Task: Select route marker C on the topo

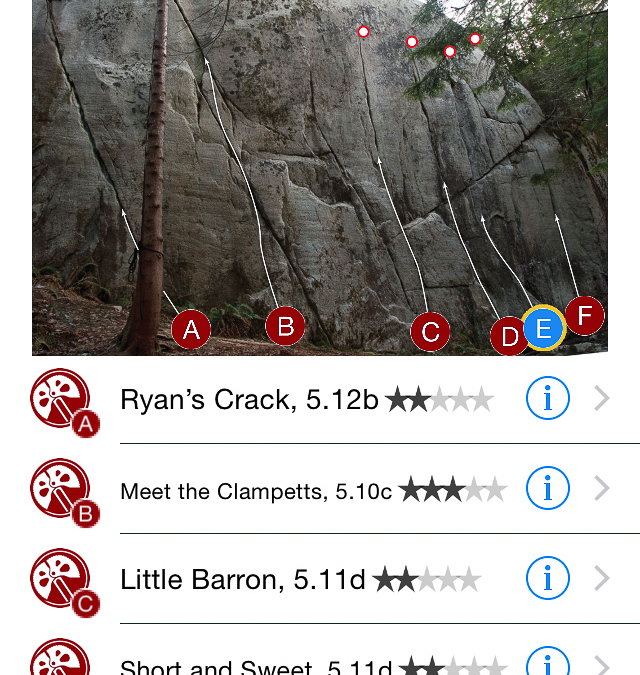Action: coord(430,332)
